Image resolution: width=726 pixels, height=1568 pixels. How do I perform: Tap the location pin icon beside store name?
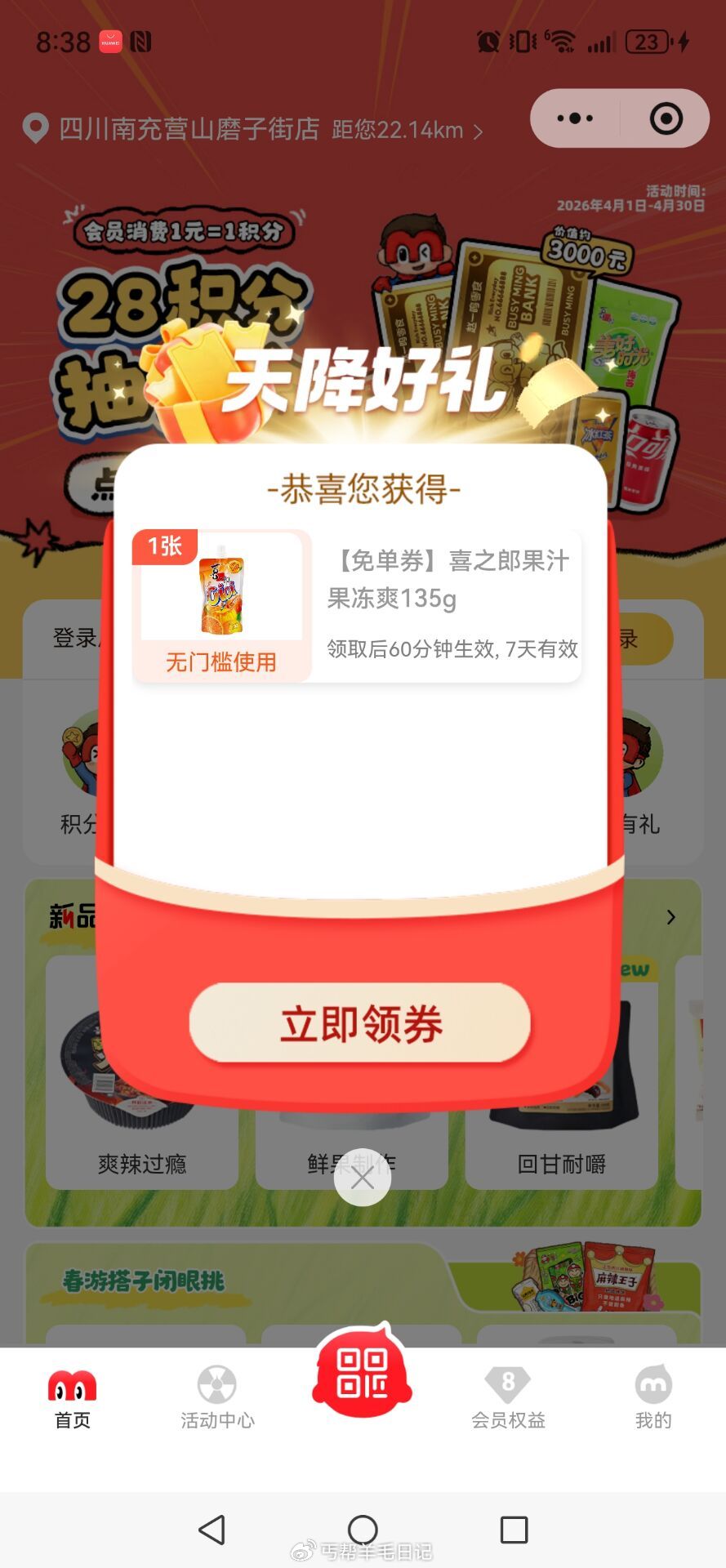coord(34,129)
